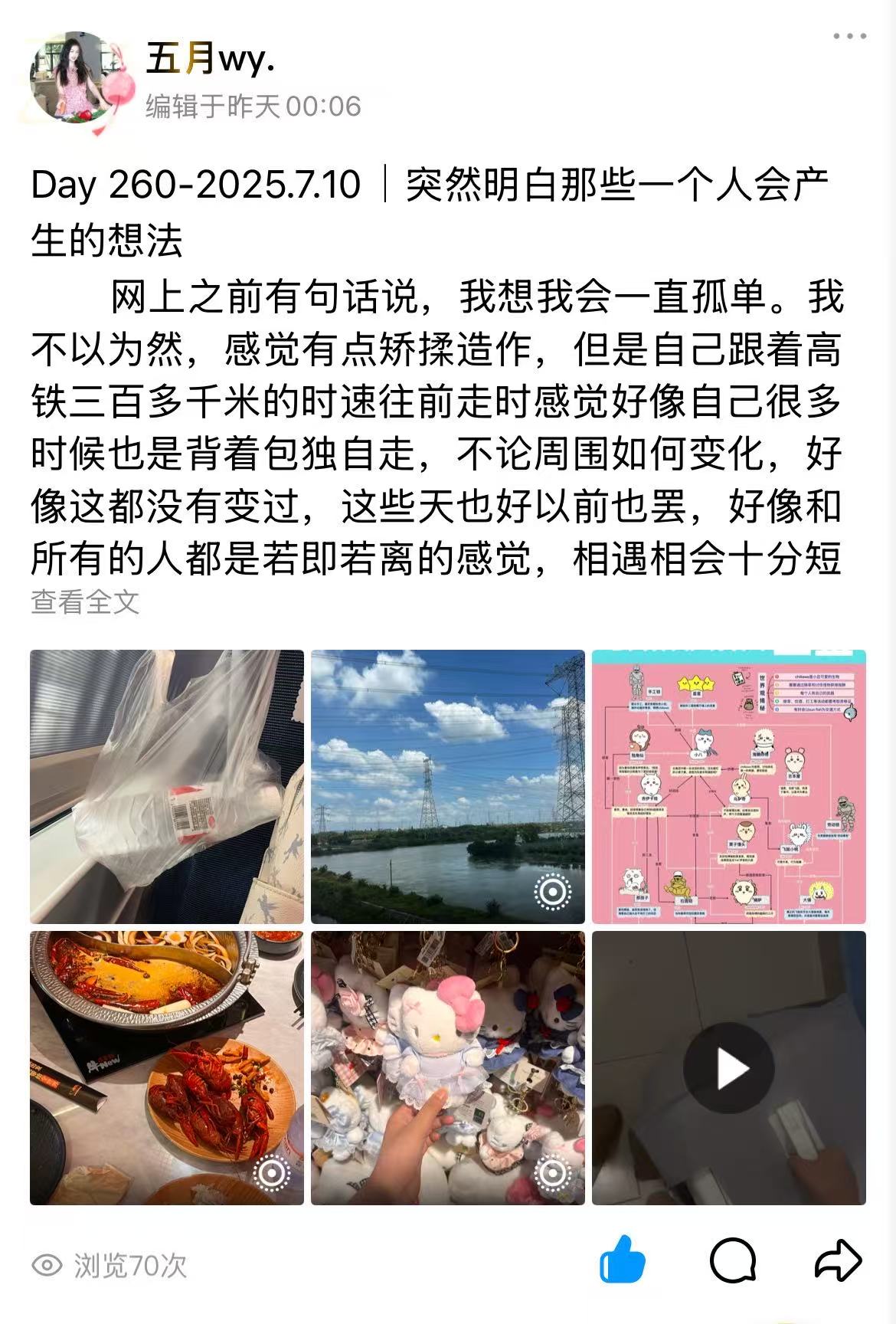View the river and power towers photo
This screenshot has width=896, height=1324.
(x=447, y=787)
